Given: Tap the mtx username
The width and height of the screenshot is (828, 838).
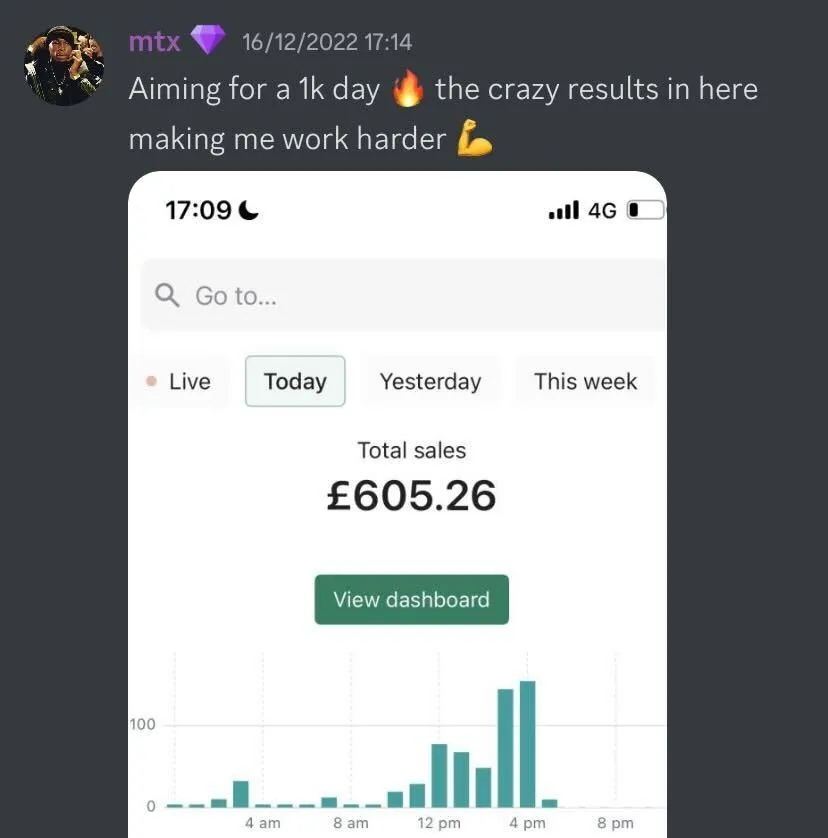Looking at the screenshot, I should (154, 42).
